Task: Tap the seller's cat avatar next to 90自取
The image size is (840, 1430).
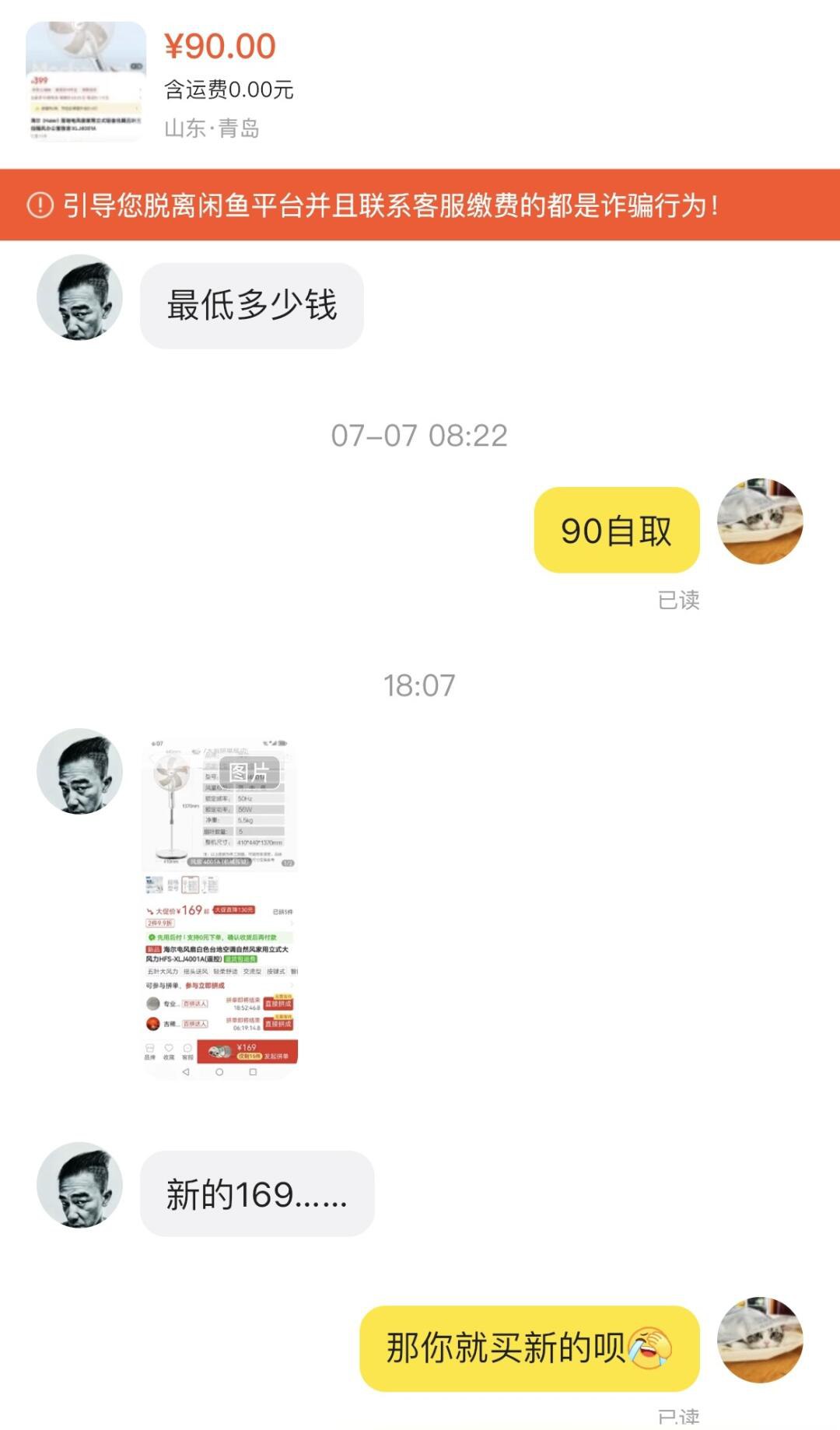Action: coord(760,529)
